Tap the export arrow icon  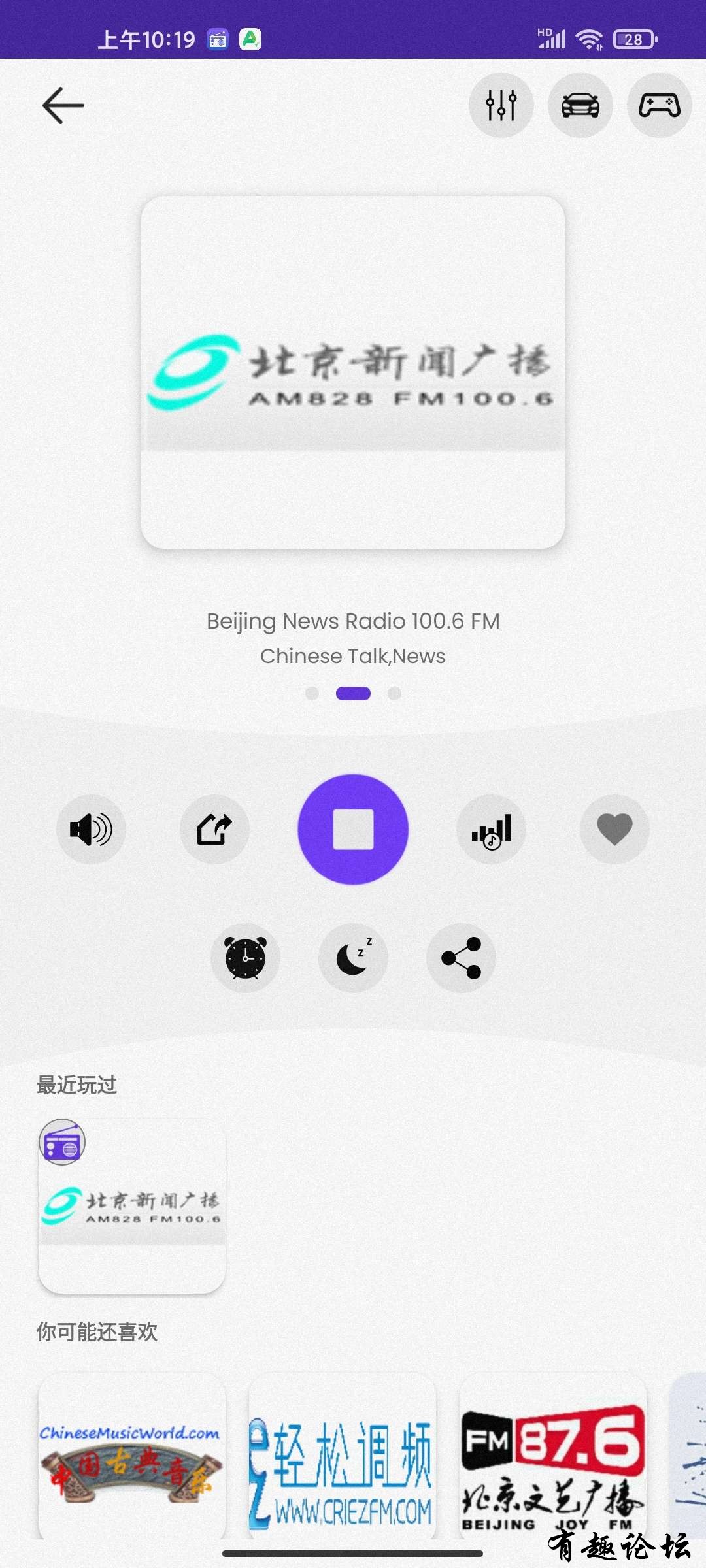pos(214,829)
